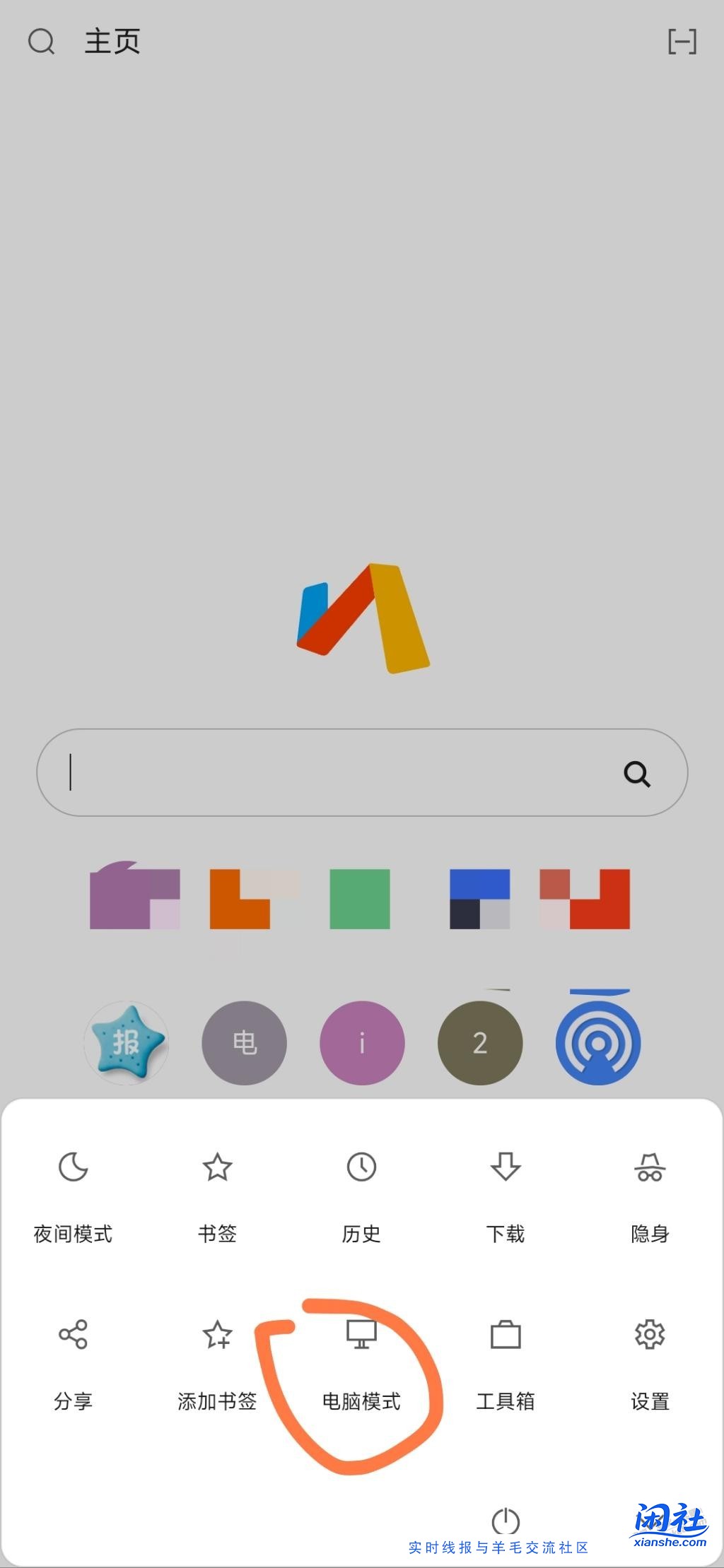Image resolution: width=724 pixels, height=1568 pixels.
Task: Switch to desktop mode (电脑模式)
Action: [x=361, y=1362]
